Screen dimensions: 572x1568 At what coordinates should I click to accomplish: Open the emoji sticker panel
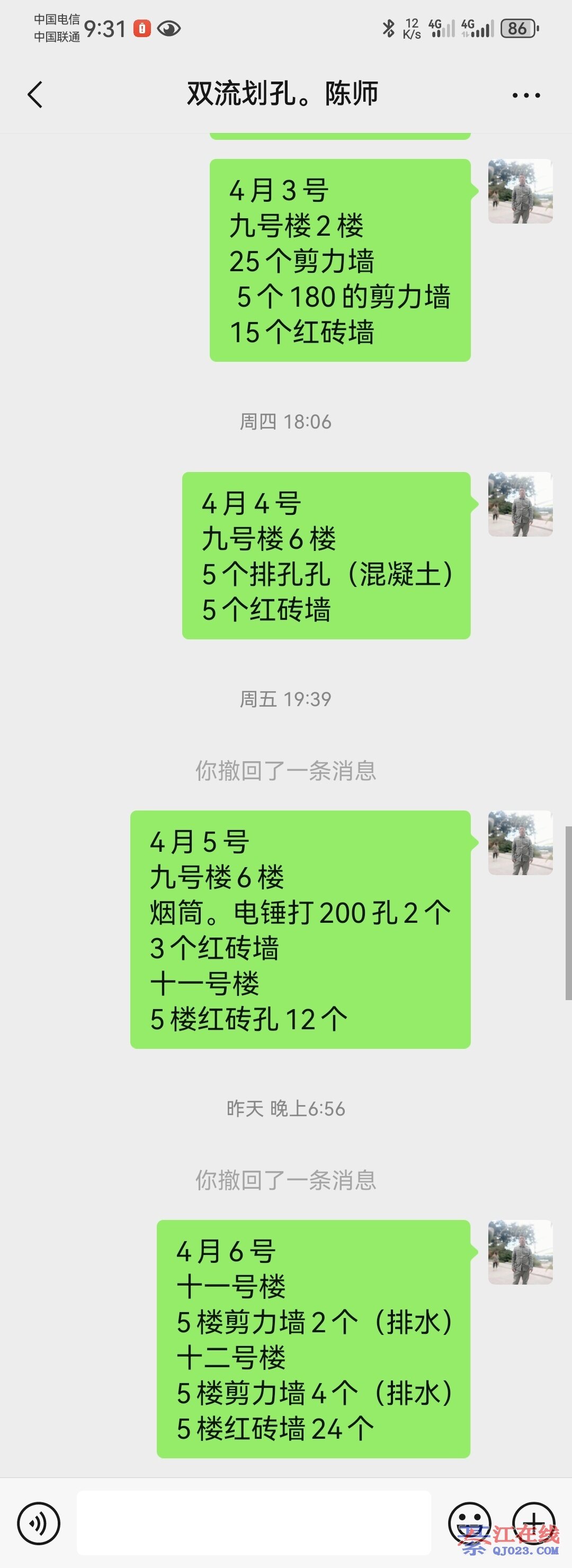(469, 1523)
